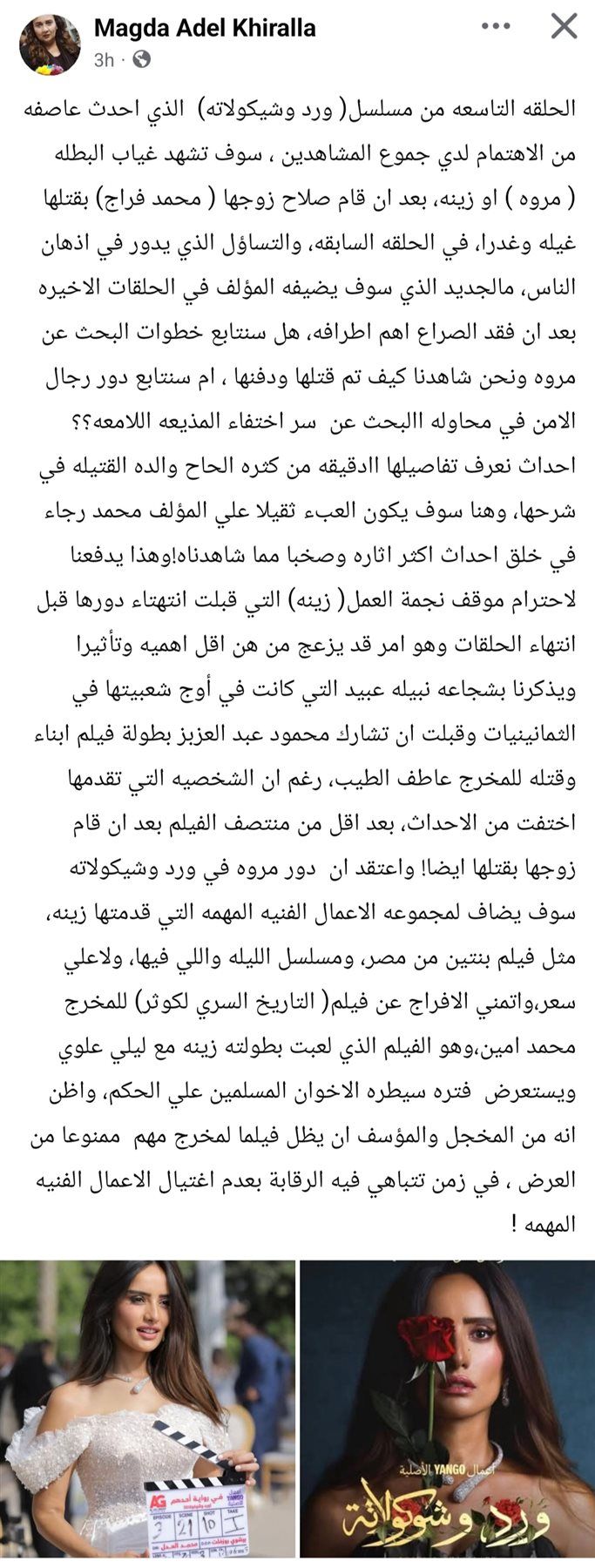The height and width of the screenshot is (1568, 595).
Task: Open the rose poster photo
Action: coord(447,1411)
